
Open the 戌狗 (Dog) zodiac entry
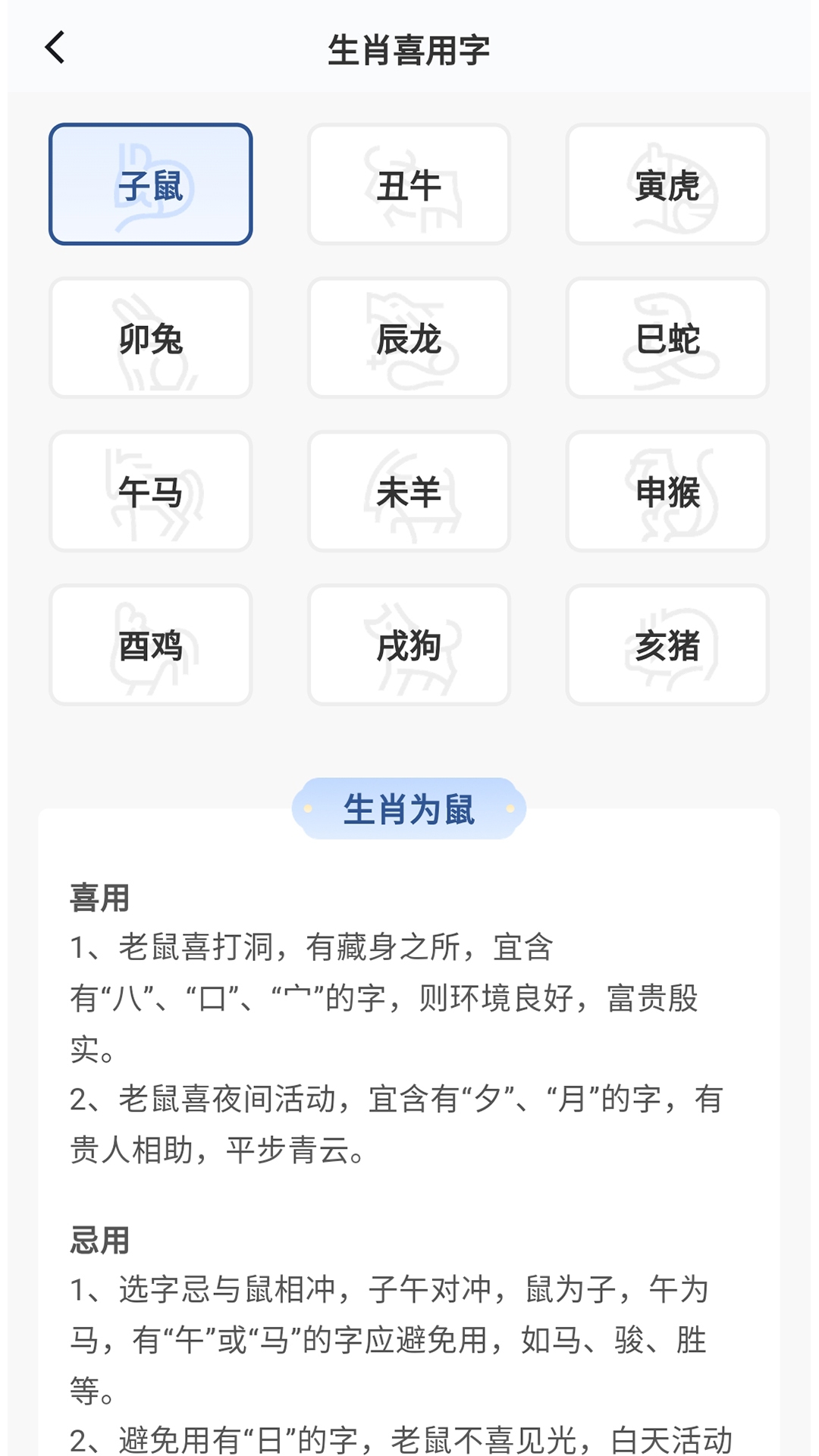pos(408,645)
